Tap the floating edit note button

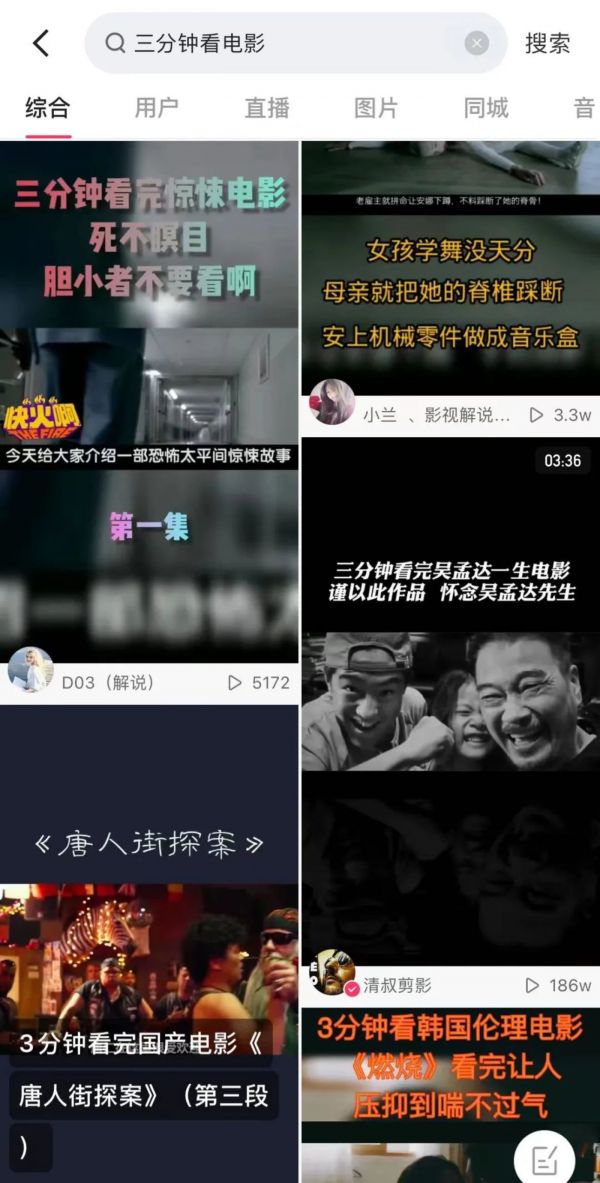(545, 1159)
